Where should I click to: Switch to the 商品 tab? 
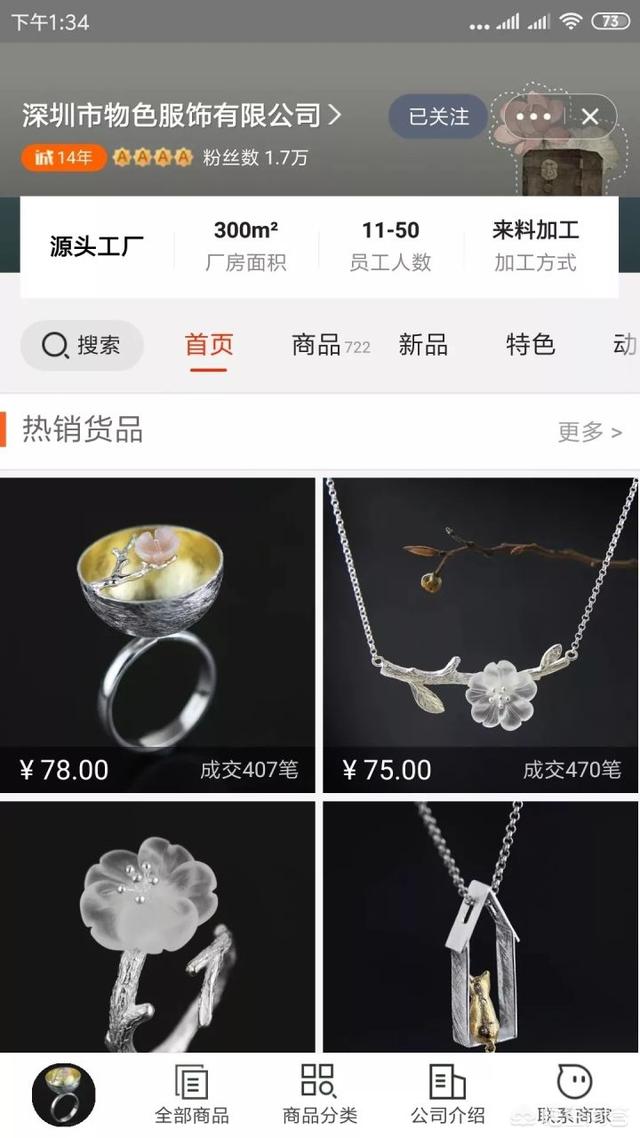pyautogui.click(x=318, y=345)
